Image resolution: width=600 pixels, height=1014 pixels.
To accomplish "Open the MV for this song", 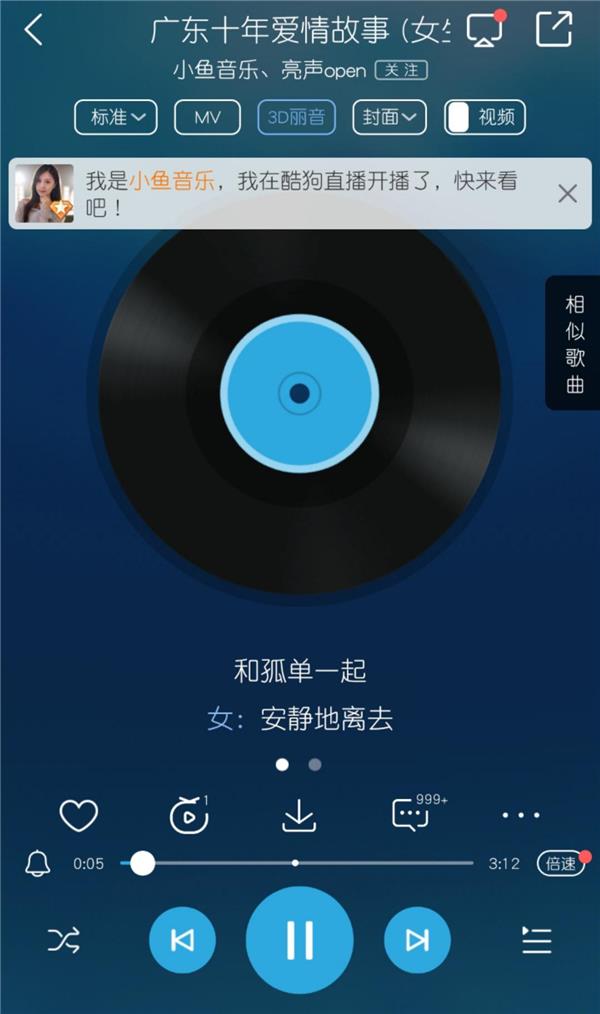I will (x=208, y=117).
